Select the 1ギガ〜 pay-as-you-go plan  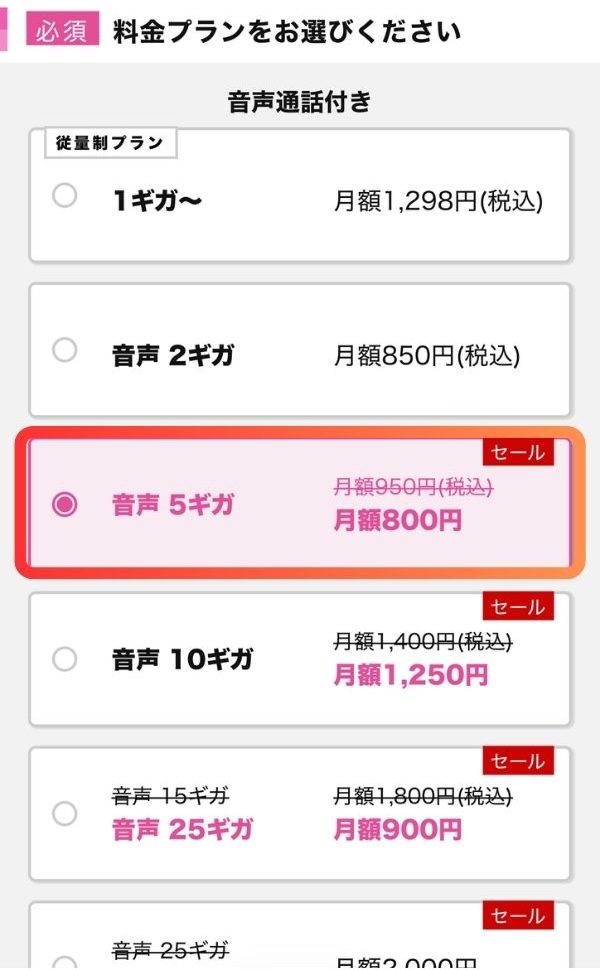pyautogui.click(x=65, y=196)
